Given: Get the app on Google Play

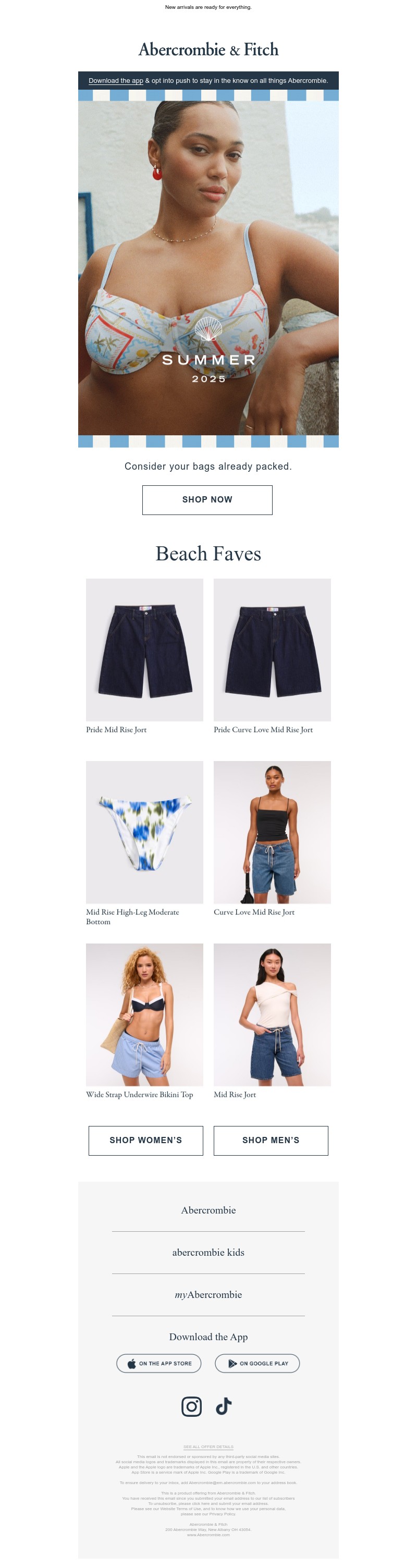Looking at the screenshot, I should (257, 1364).
